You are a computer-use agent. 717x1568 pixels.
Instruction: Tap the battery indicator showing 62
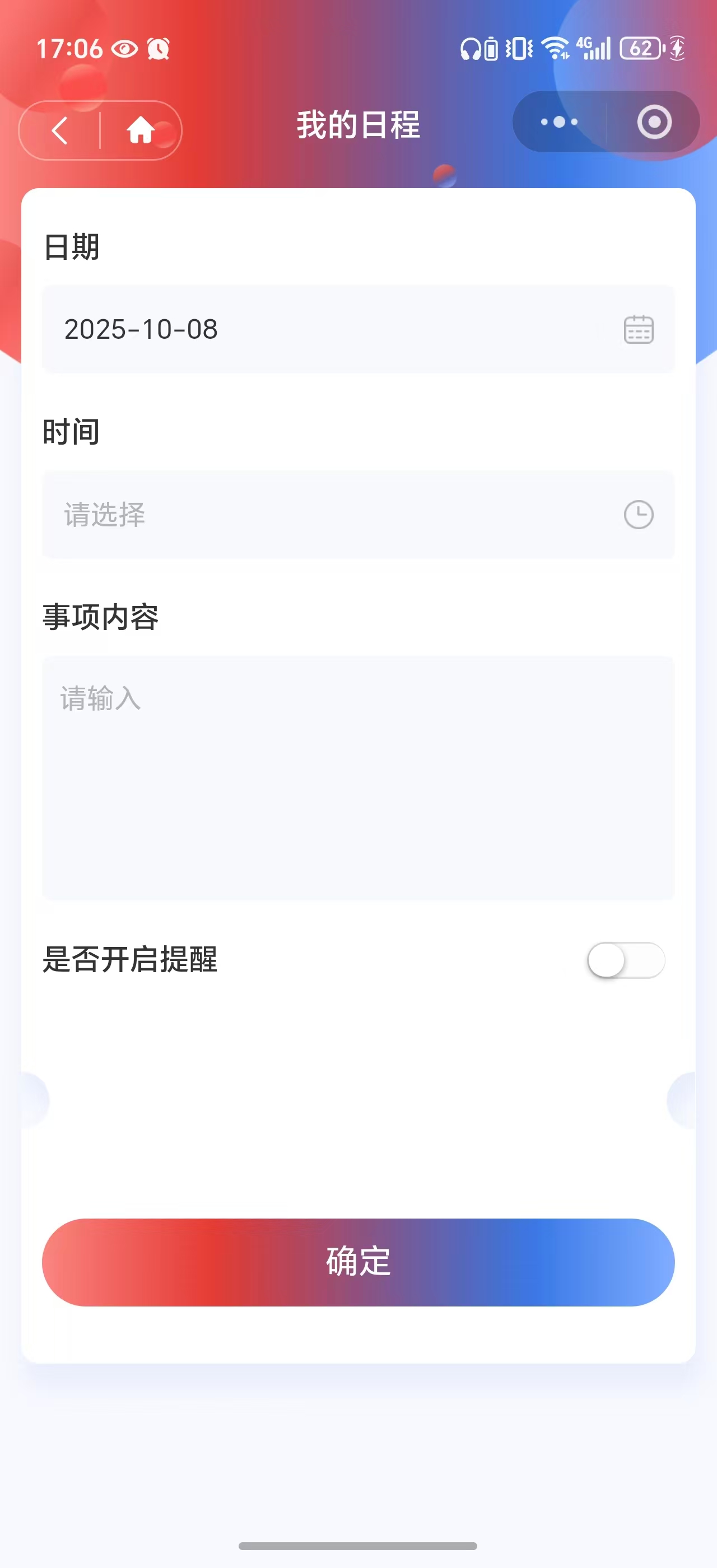coord(640,49)
